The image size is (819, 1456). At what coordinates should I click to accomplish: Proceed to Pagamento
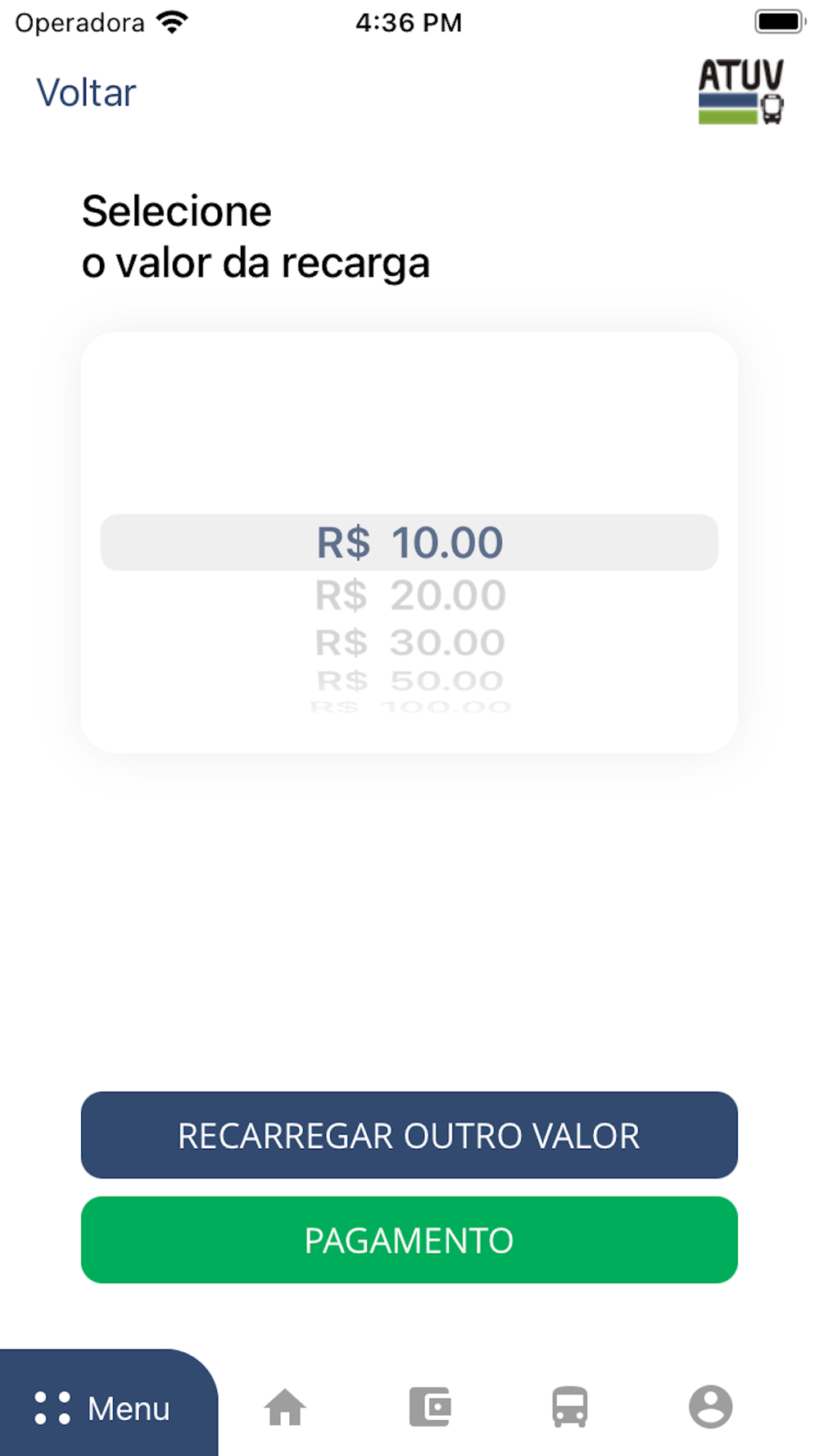409,1240
